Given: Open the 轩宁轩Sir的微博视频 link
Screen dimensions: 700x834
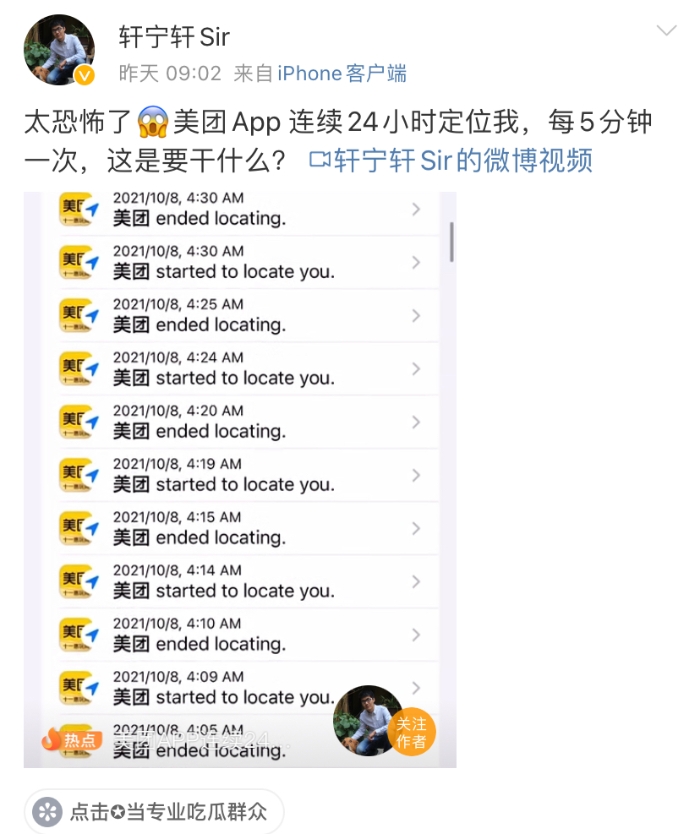Looking at the screenshot, I should pos(450,160).
